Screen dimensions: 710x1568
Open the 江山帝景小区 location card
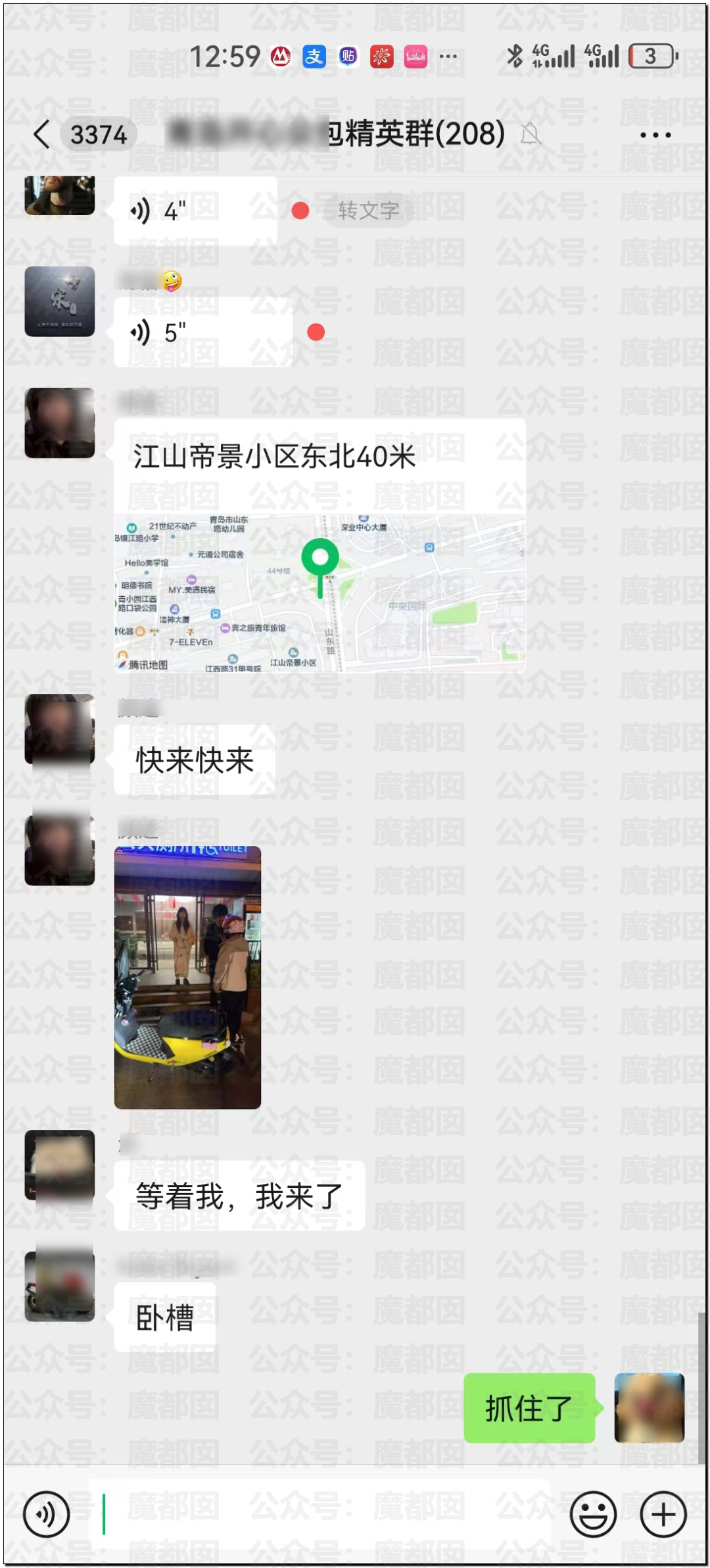click(319, 546)
